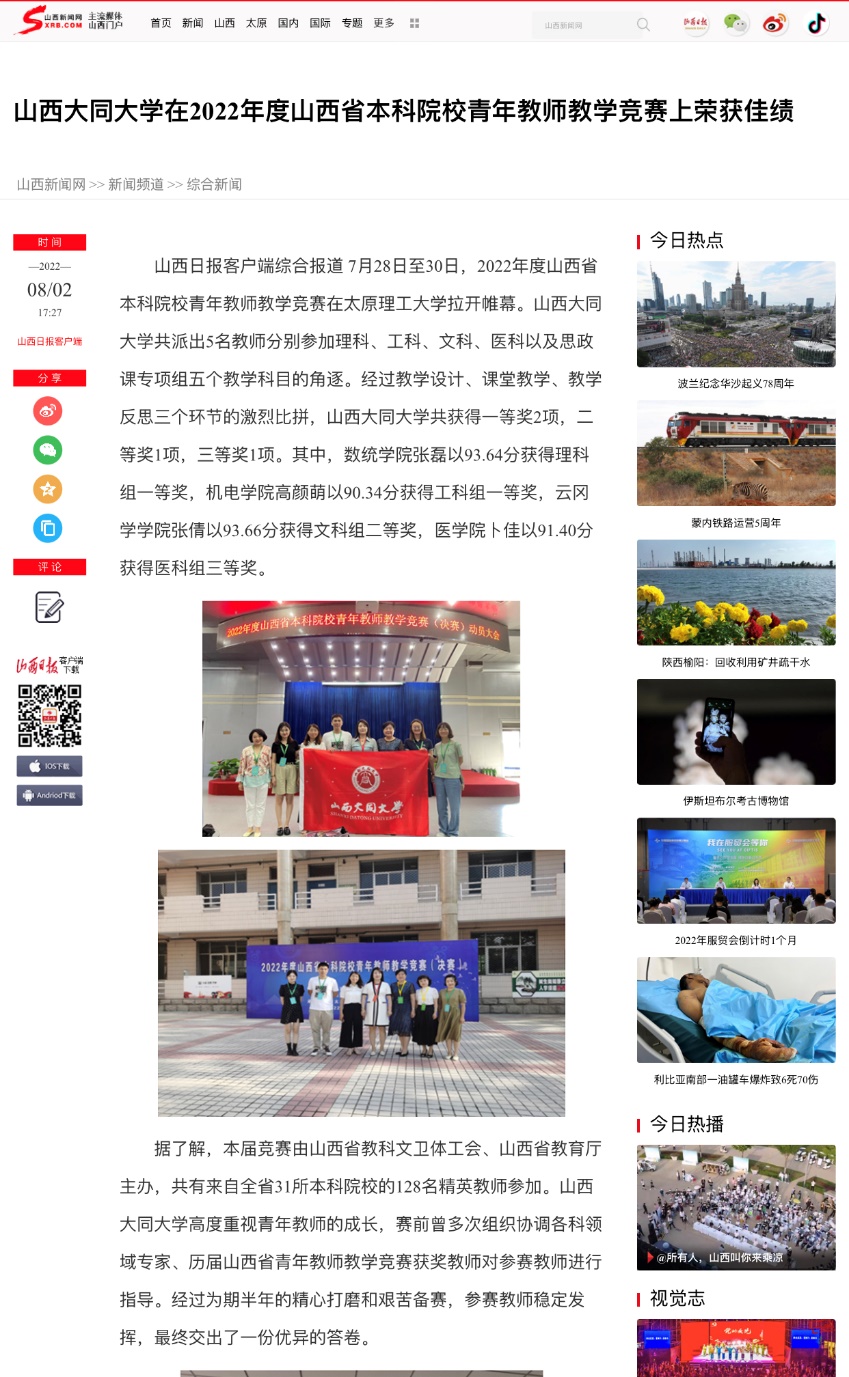Open the Weibo icon in the header
Viewport: 849px width, 1377px height.
(x=775, y=24)
